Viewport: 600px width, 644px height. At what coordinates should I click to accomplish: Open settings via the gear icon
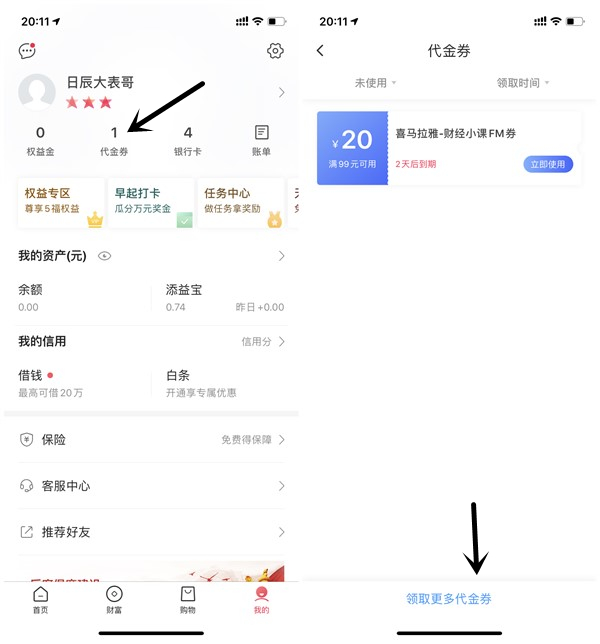275,51
